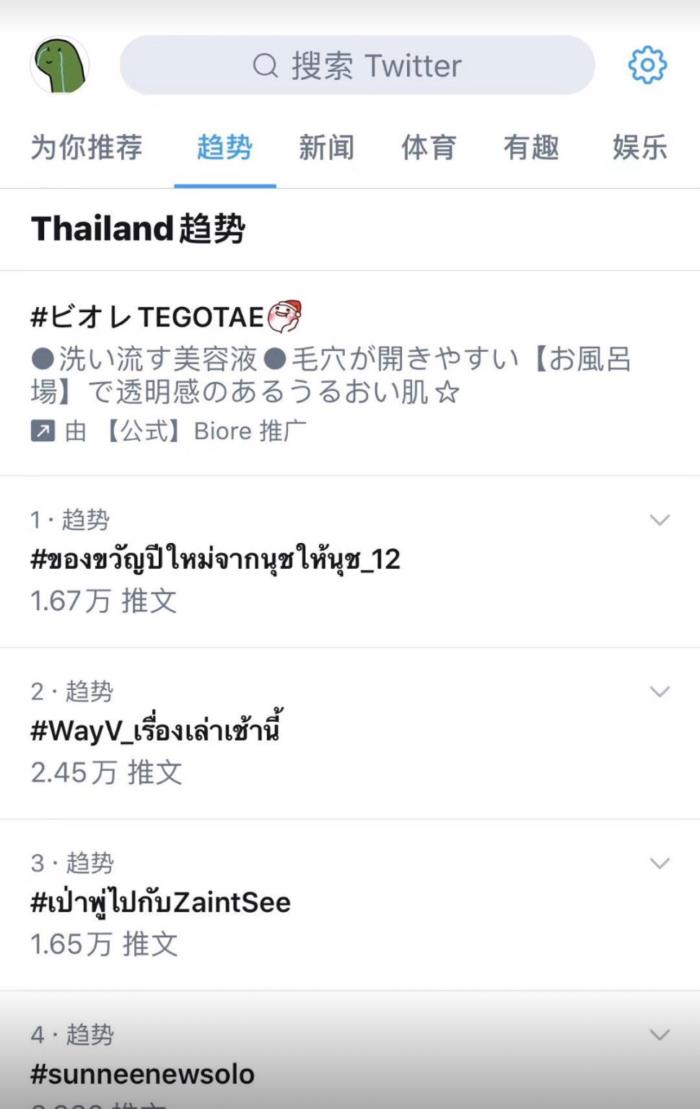This screenshot has width=700, height=1109.
Task: Expand options for the #WayV trend
Action: (659, 692)
